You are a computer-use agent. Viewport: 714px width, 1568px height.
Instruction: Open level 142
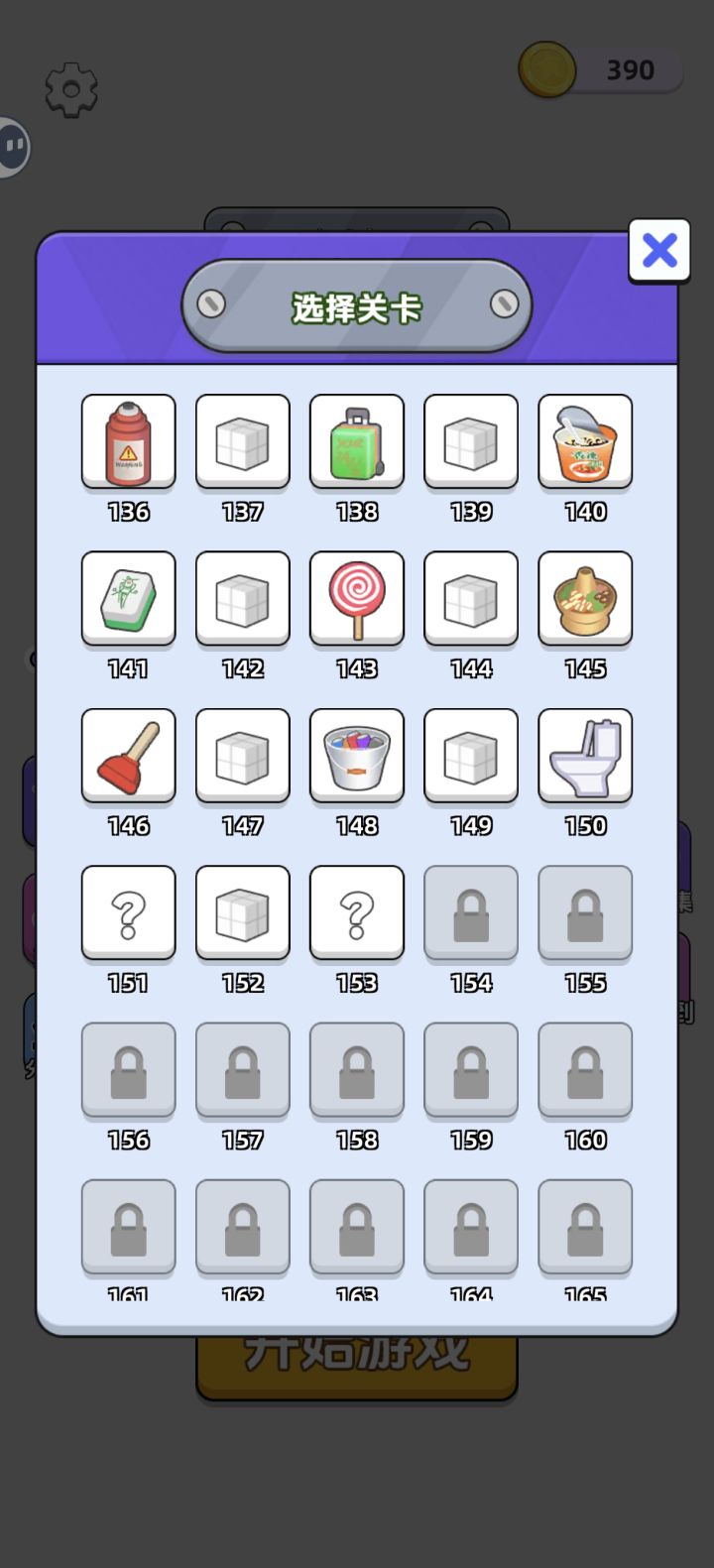point(243,598)
